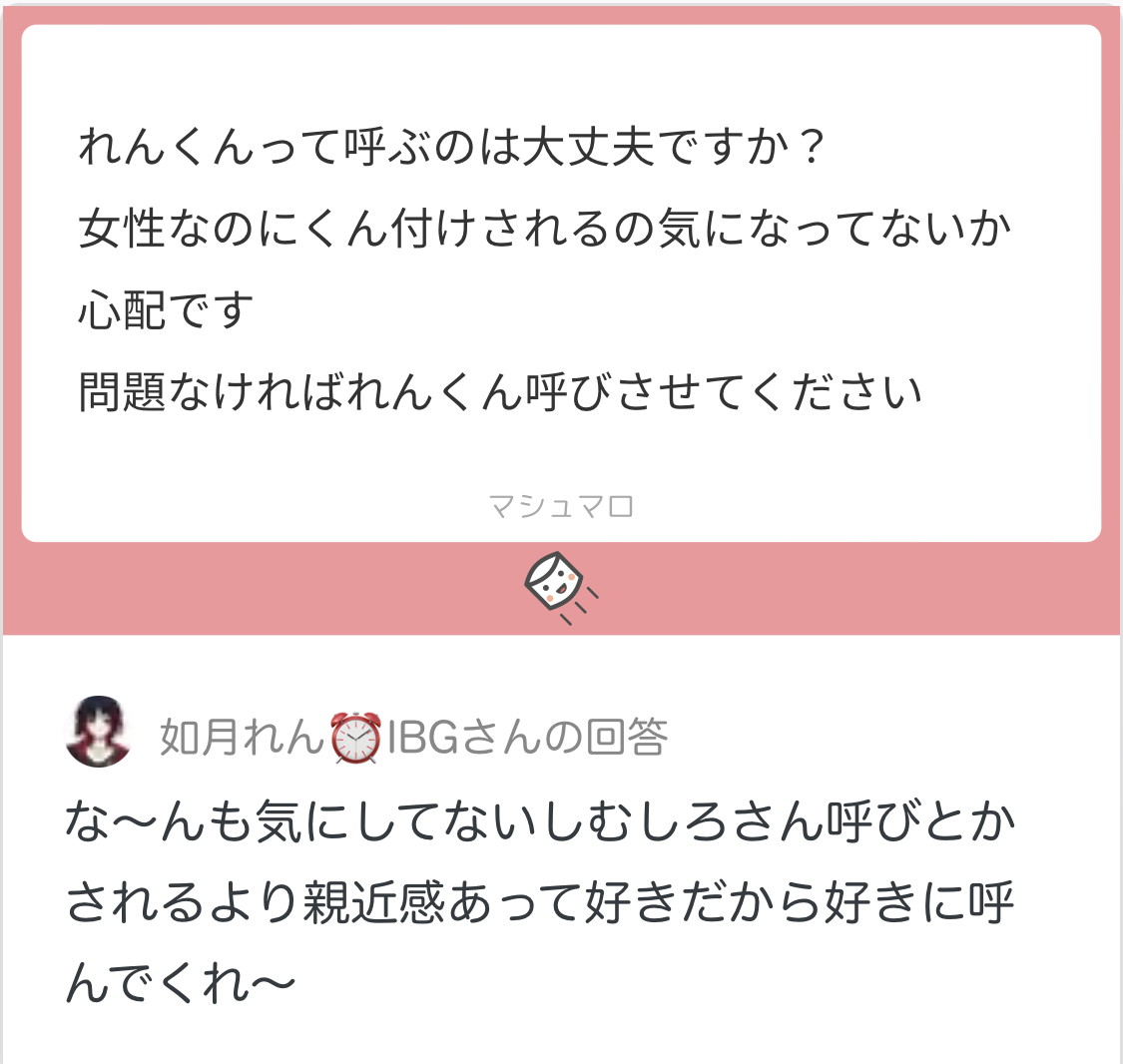Open 如月れん's profile avatar
The height and width of the screenshot is (1064, 1123).
99,733
